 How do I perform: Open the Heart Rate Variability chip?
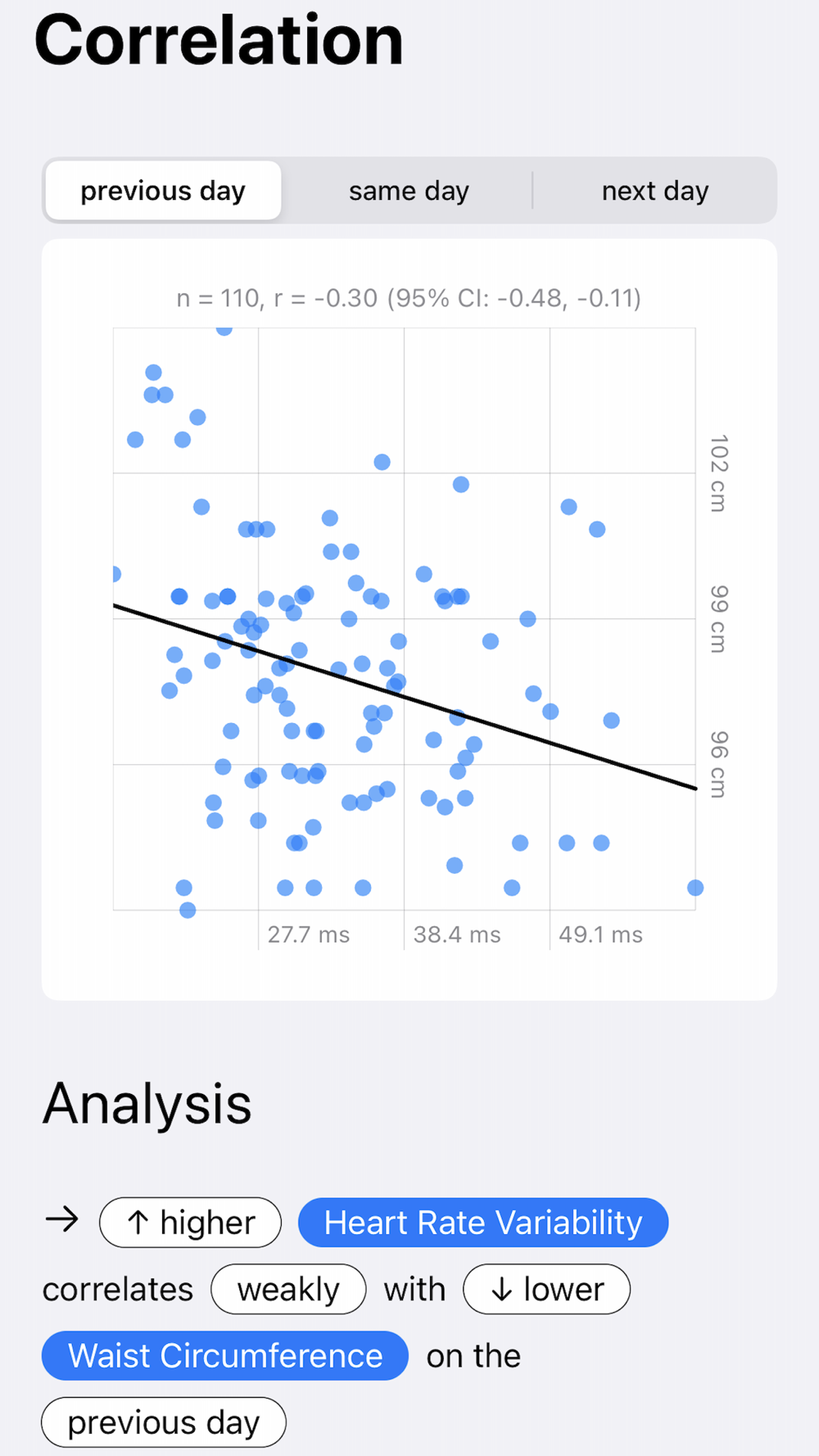point(483,1223)
